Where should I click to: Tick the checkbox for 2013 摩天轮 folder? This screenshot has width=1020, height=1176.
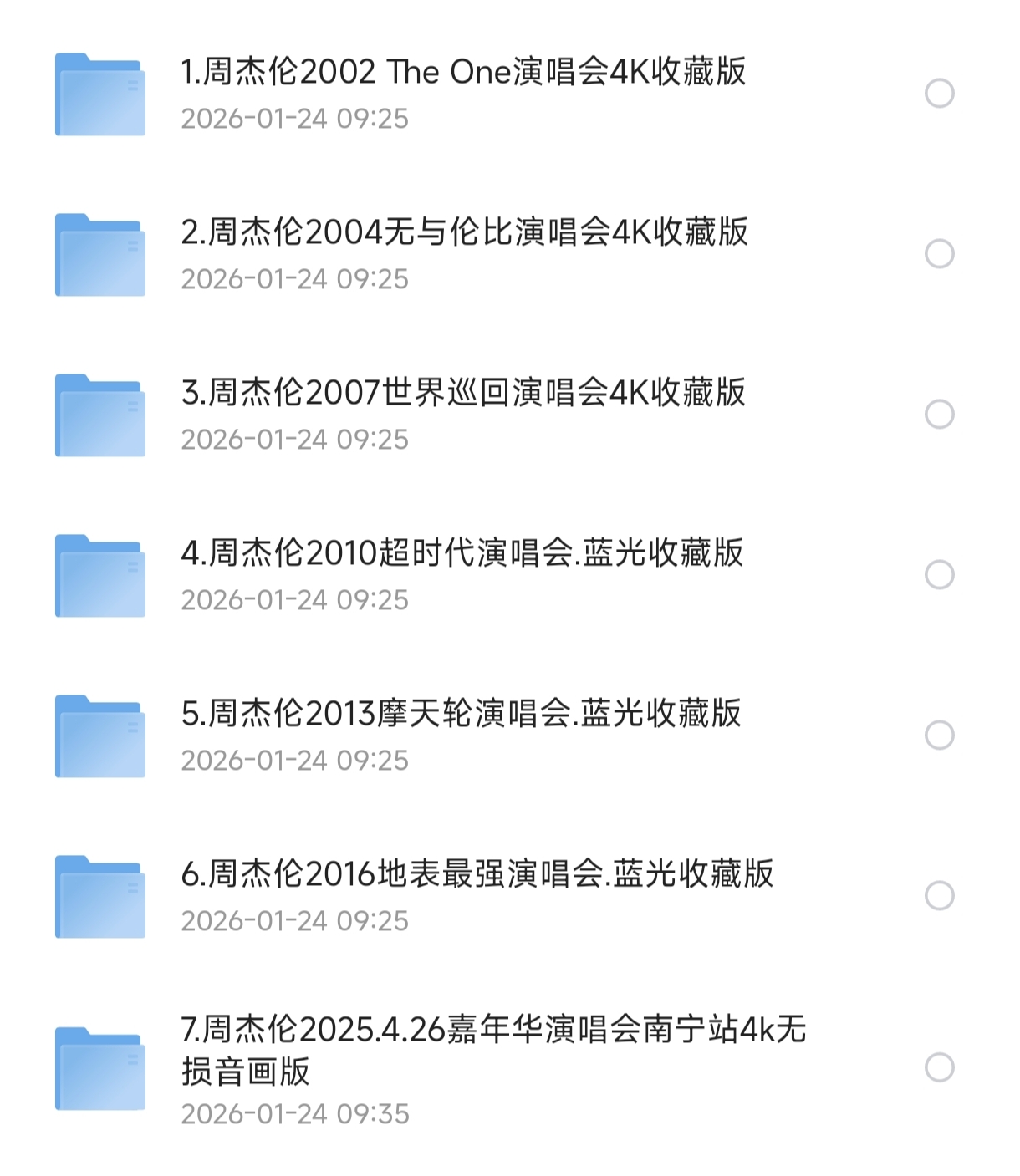coord(941,736)
